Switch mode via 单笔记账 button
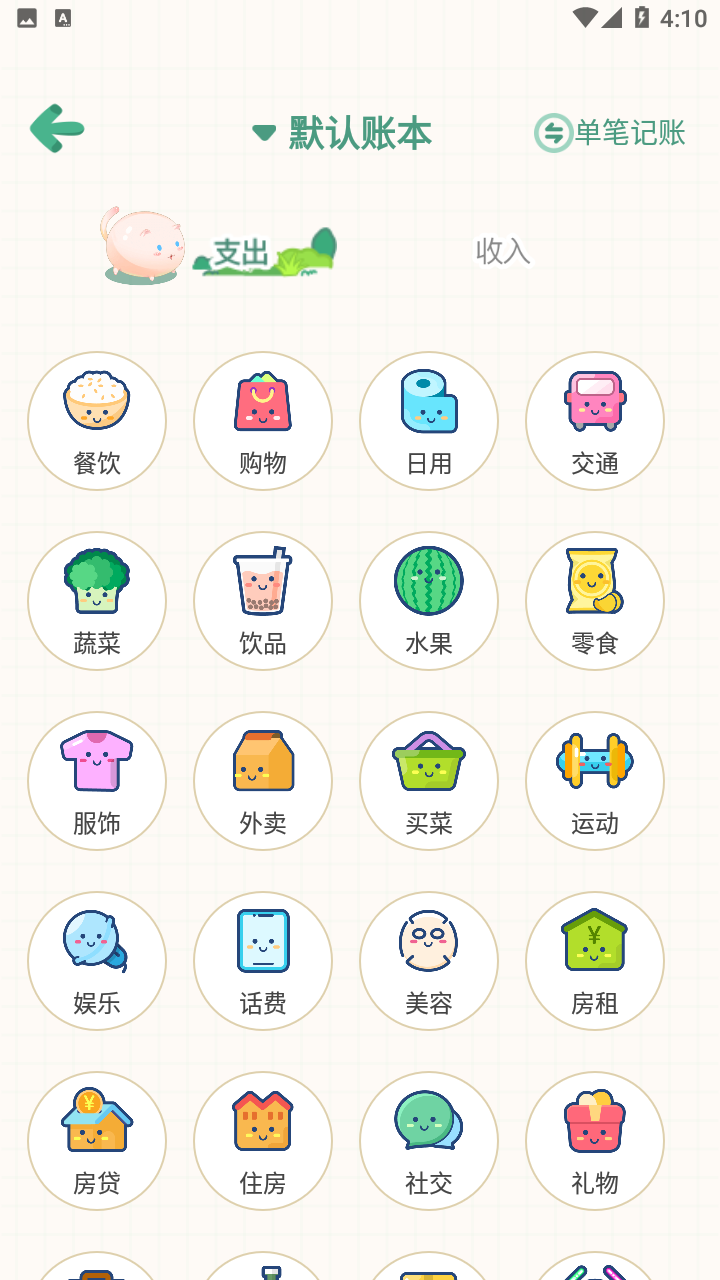The image size is (720, 1280). 610,133
